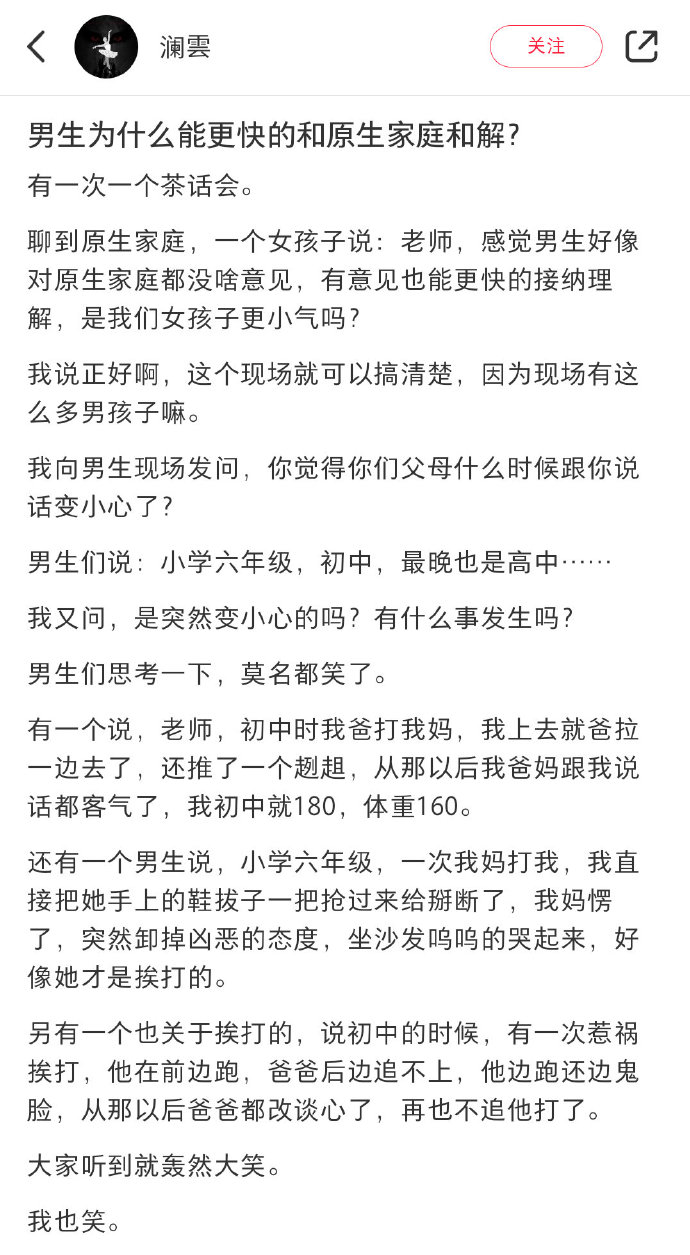The image size is (690, 1255).
Task: Open author name 澜雲
Action: tap(185, 47)
